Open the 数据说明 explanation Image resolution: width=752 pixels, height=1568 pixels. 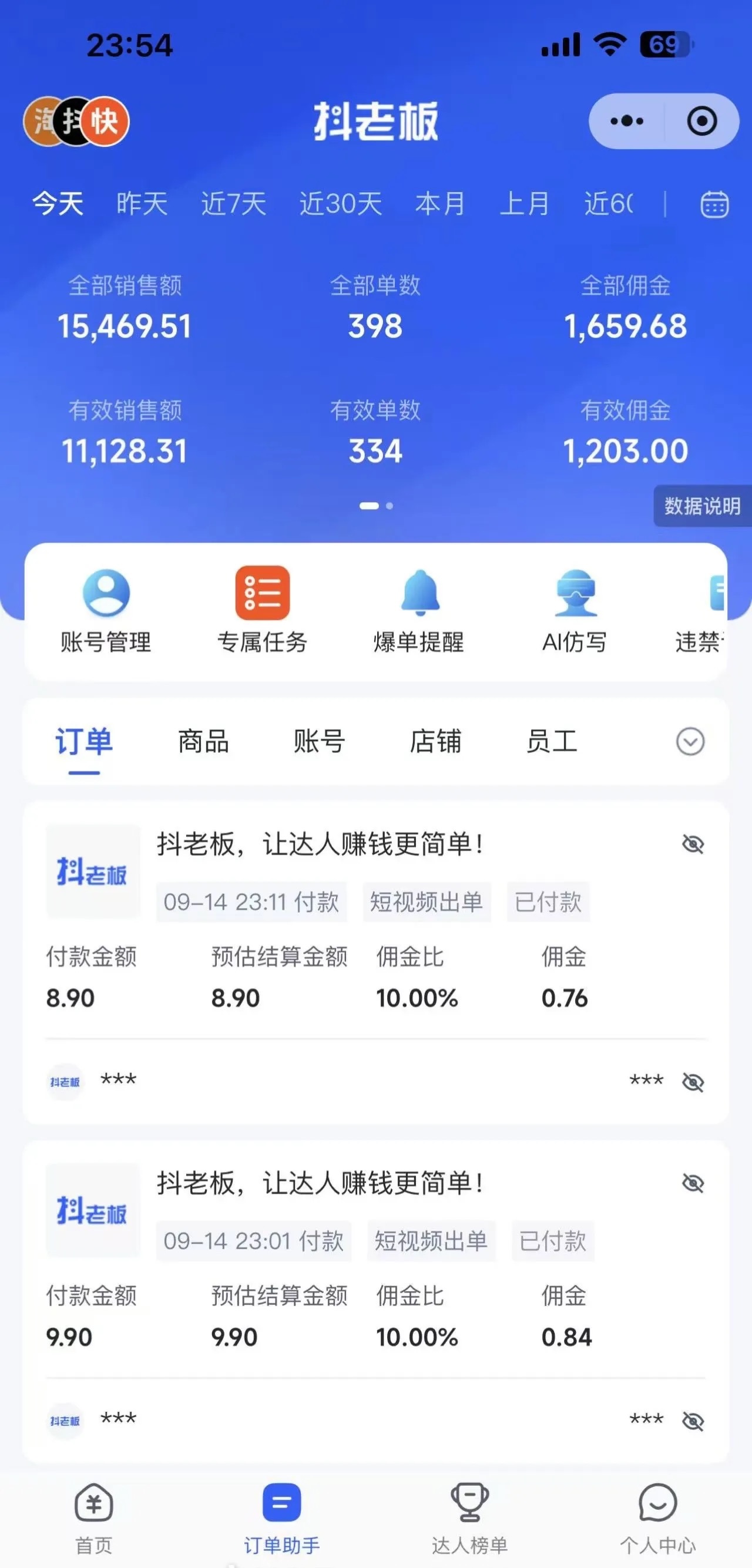(x=702, y=506)
